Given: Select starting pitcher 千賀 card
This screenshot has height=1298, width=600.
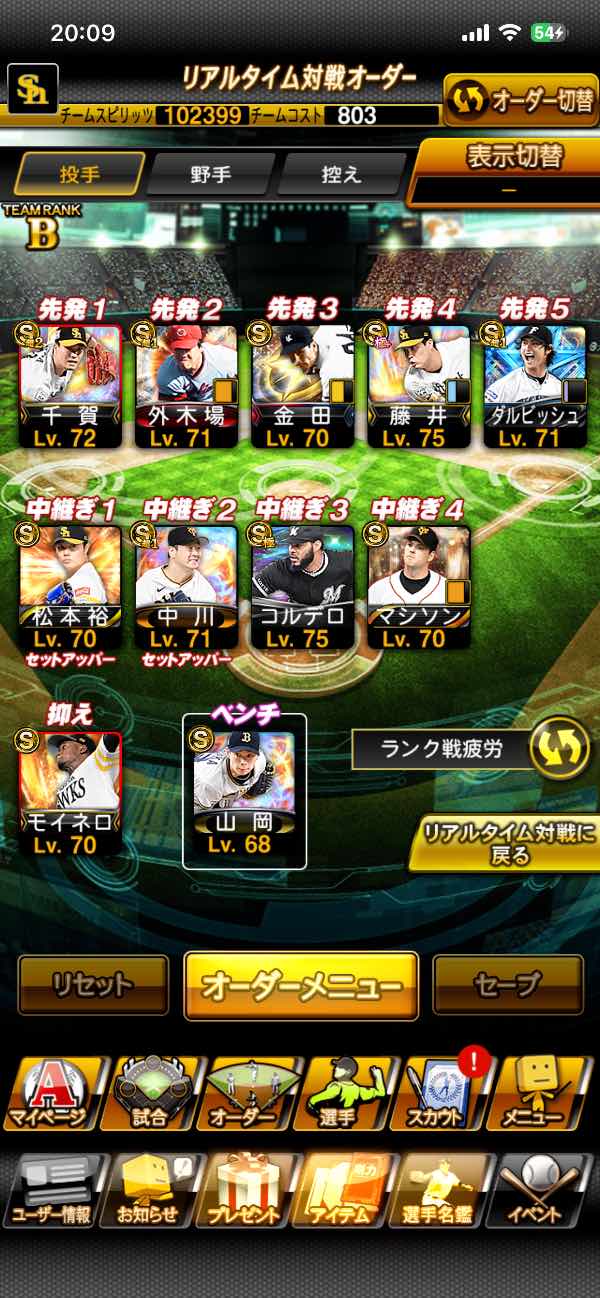Looking at the screenshot, I should click(x=70, y=385).
